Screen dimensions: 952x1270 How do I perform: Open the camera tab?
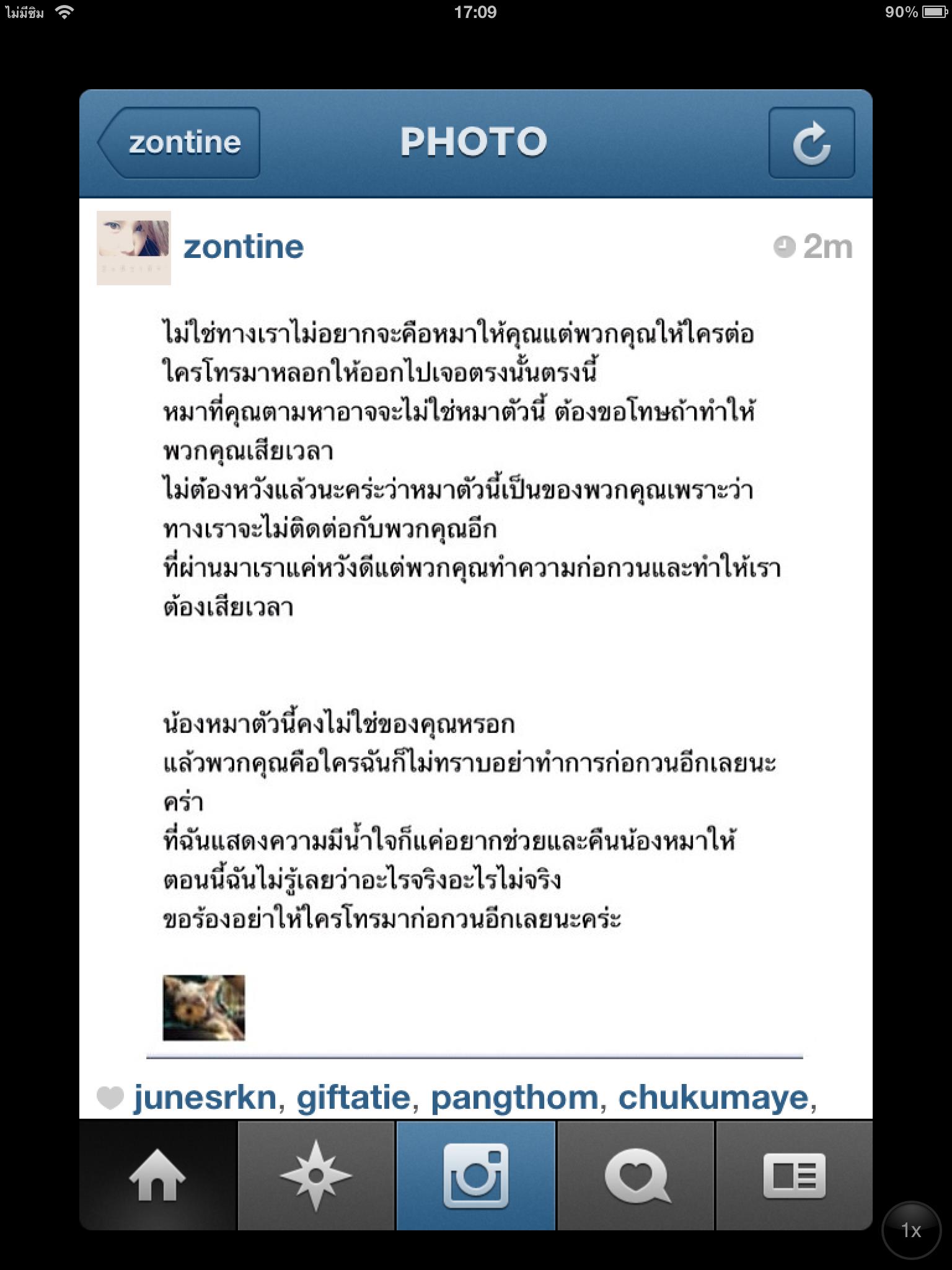(475, 1176)
